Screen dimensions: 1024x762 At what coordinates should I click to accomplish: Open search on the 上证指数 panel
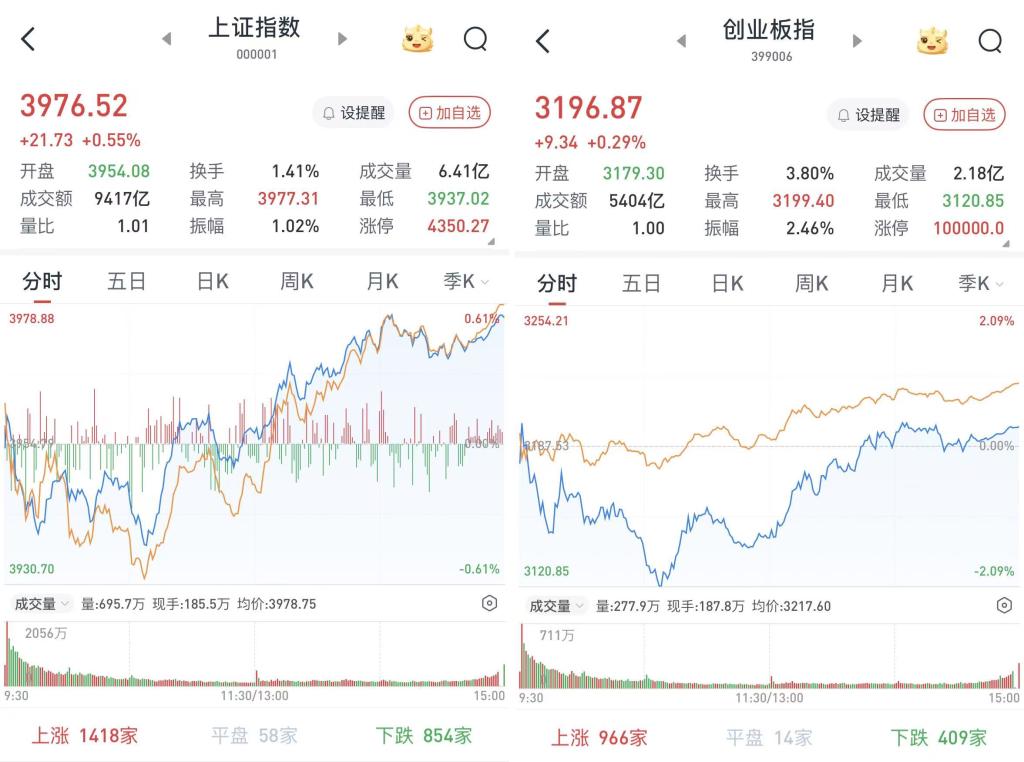pos(476,39)
